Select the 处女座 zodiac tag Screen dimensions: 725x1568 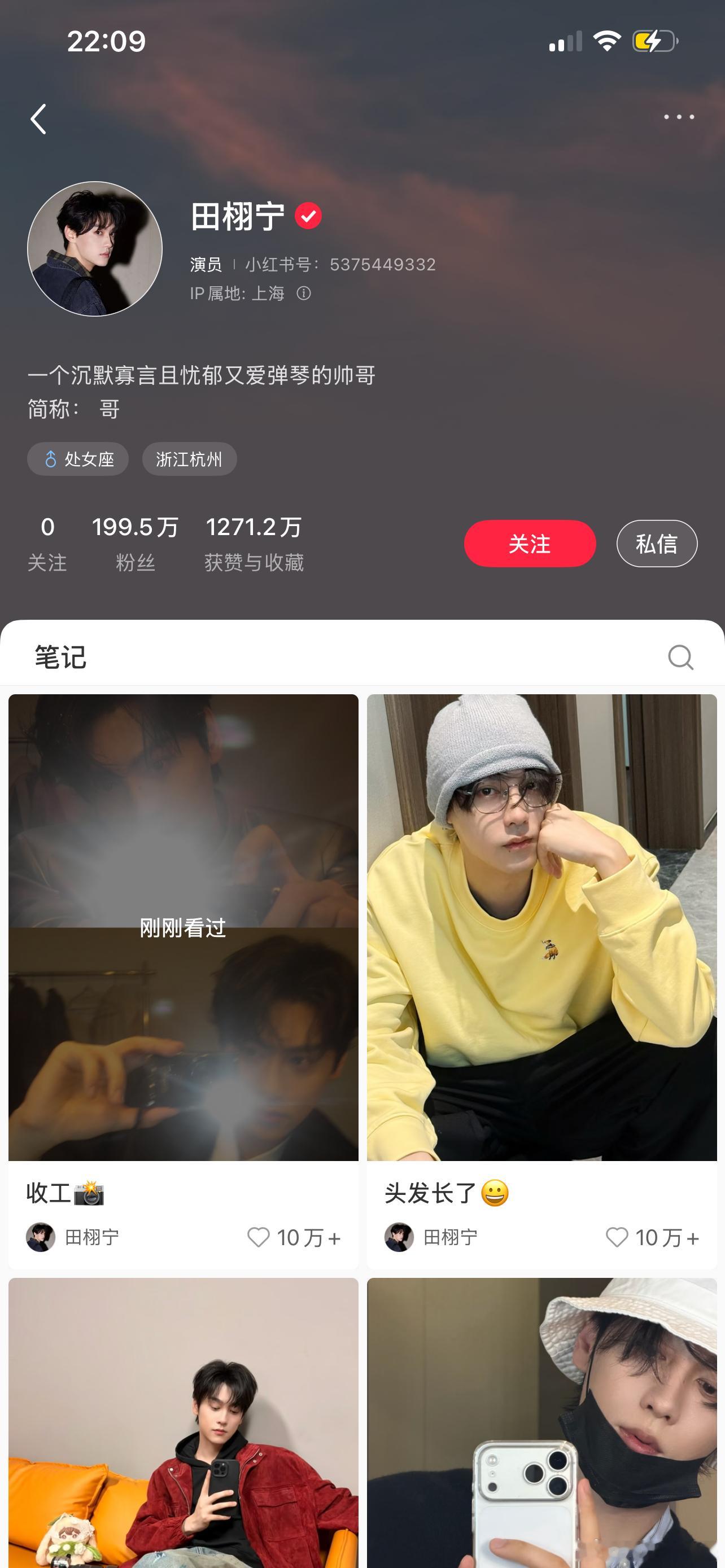(x=78, y=459)
